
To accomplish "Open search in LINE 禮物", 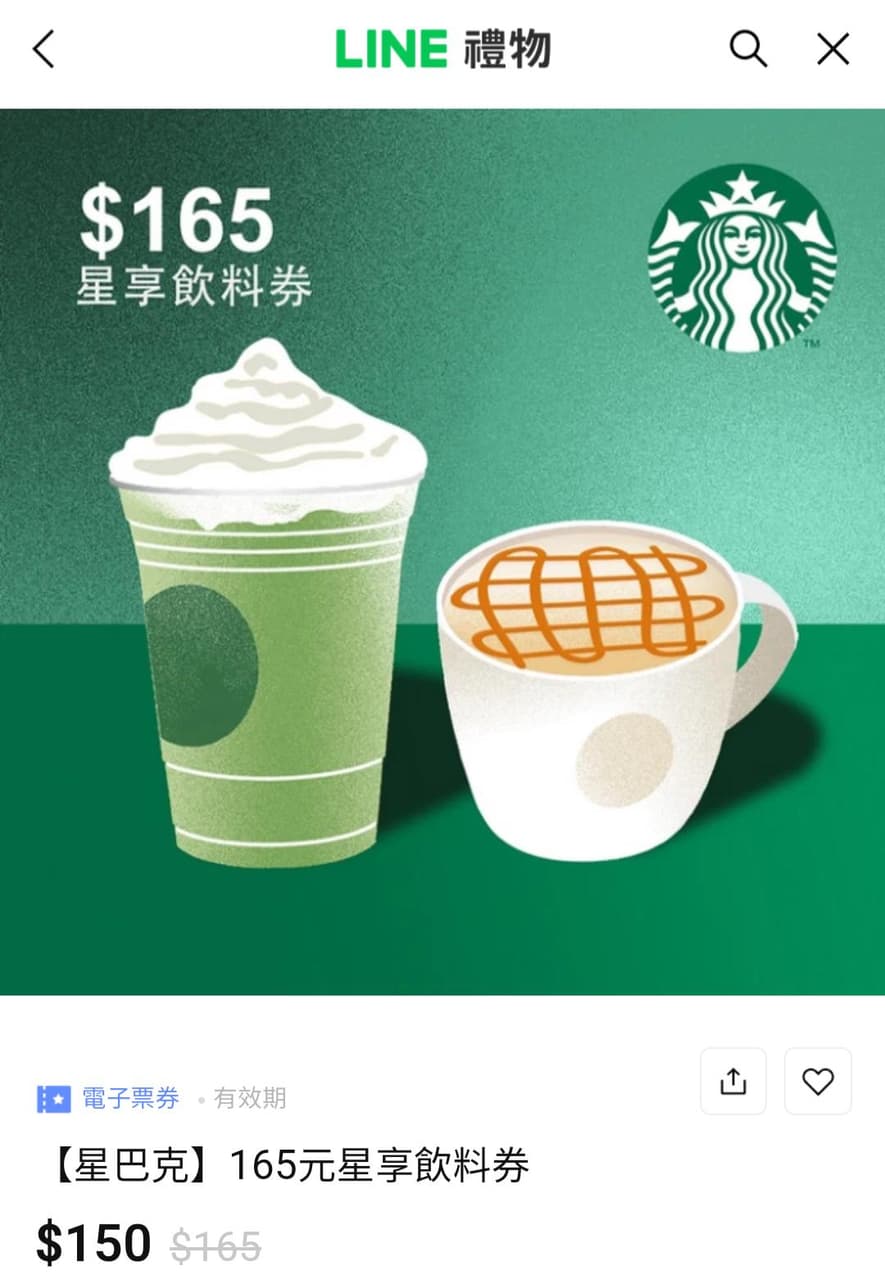I will coord(748,49).
